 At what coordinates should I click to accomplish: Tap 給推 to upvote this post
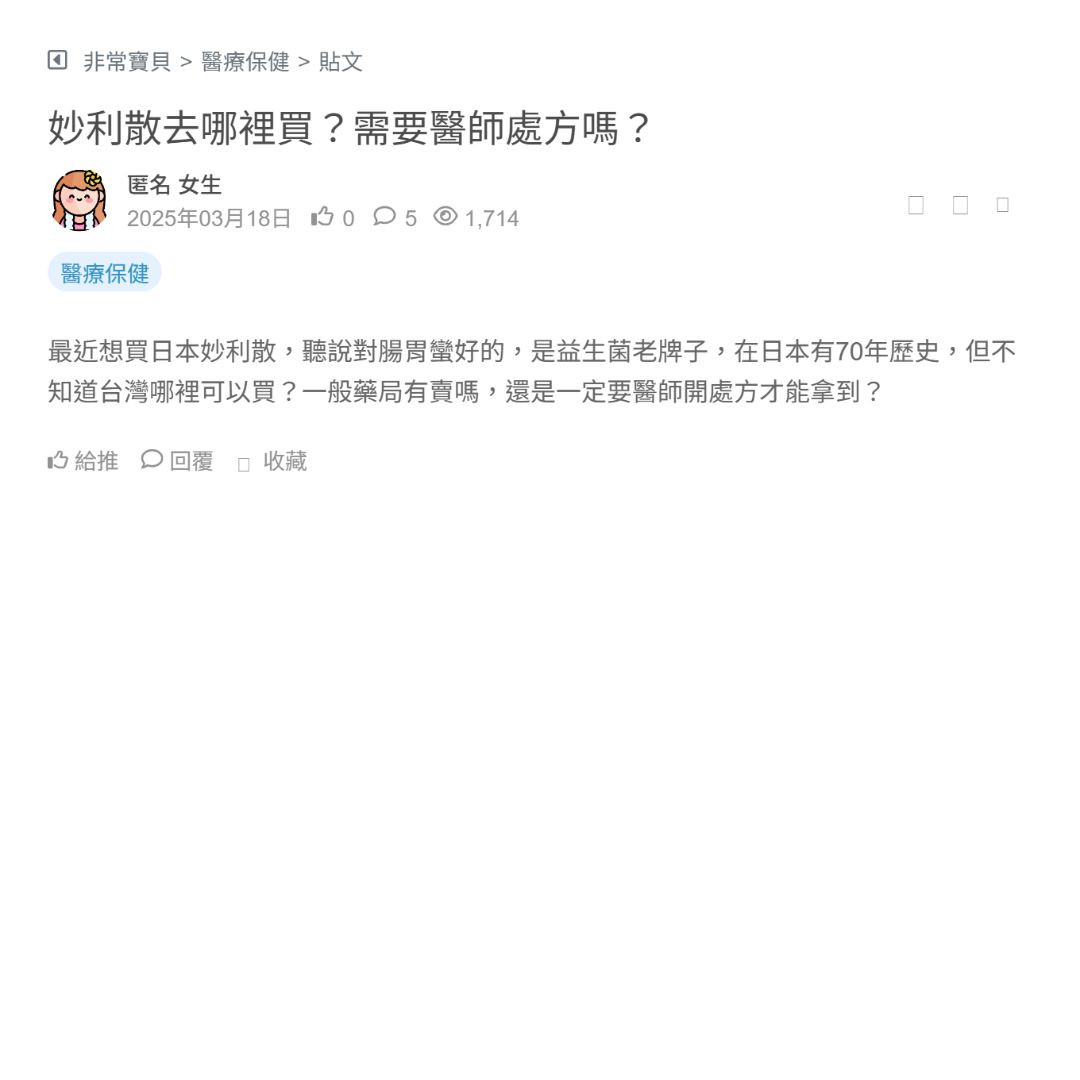tap(83, 461)
